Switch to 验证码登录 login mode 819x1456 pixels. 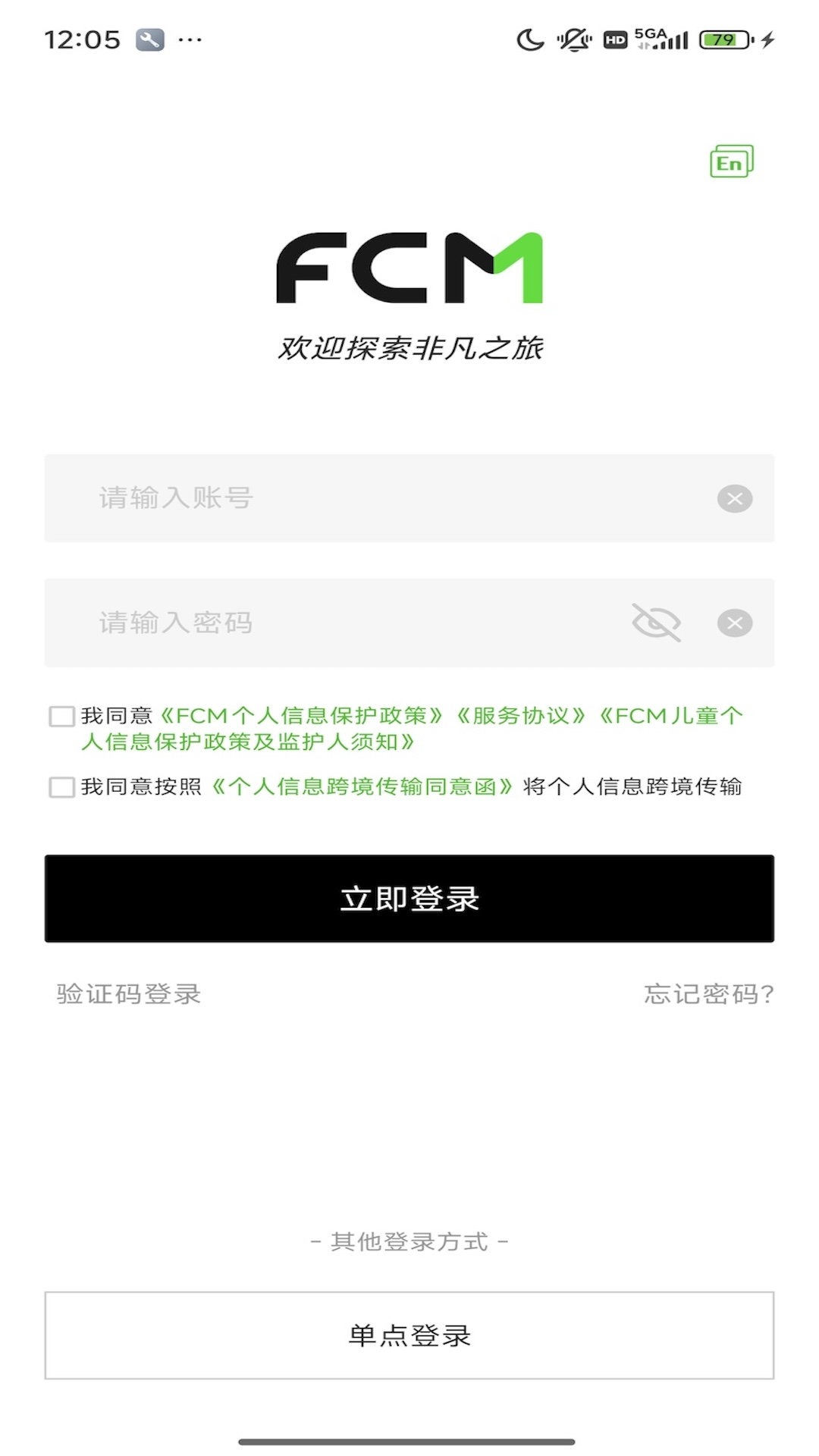pos(127,993)
